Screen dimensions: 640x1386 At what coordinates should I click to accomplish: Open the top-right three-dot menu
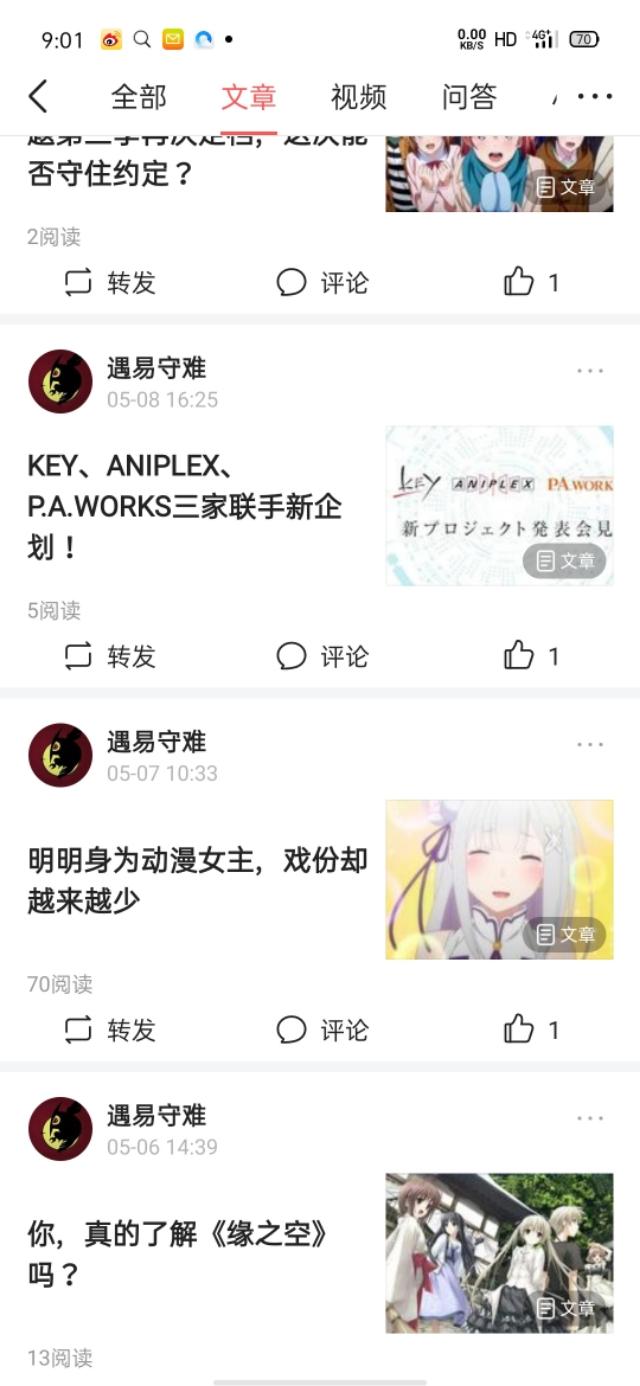(x=595, y=97)
